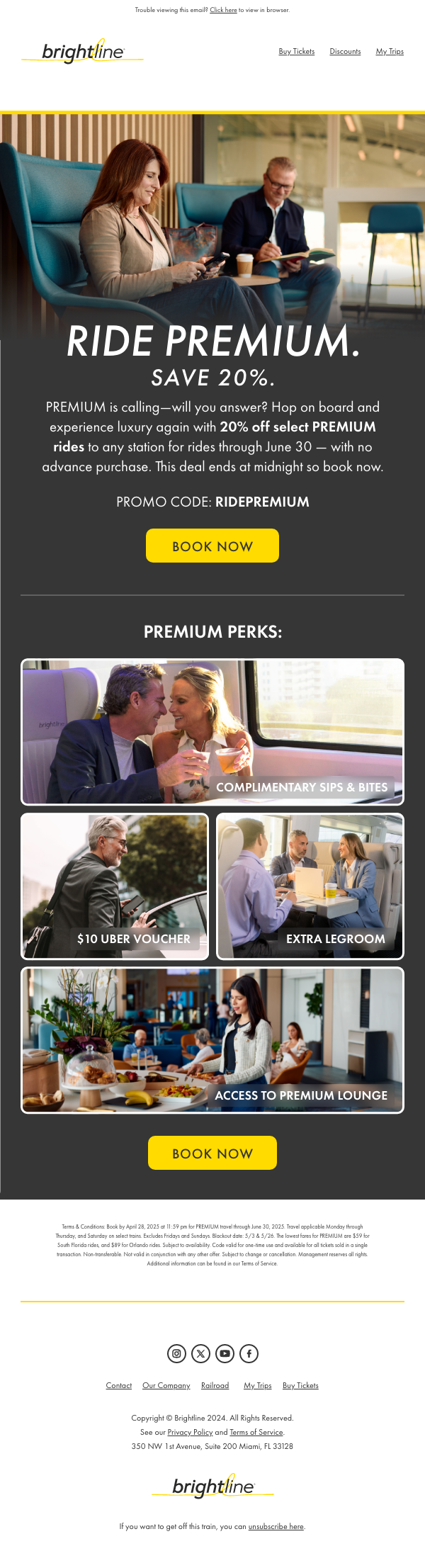Open the Contact link
The height and width of the screenshot is (1568, 425).
(118, 1385)
